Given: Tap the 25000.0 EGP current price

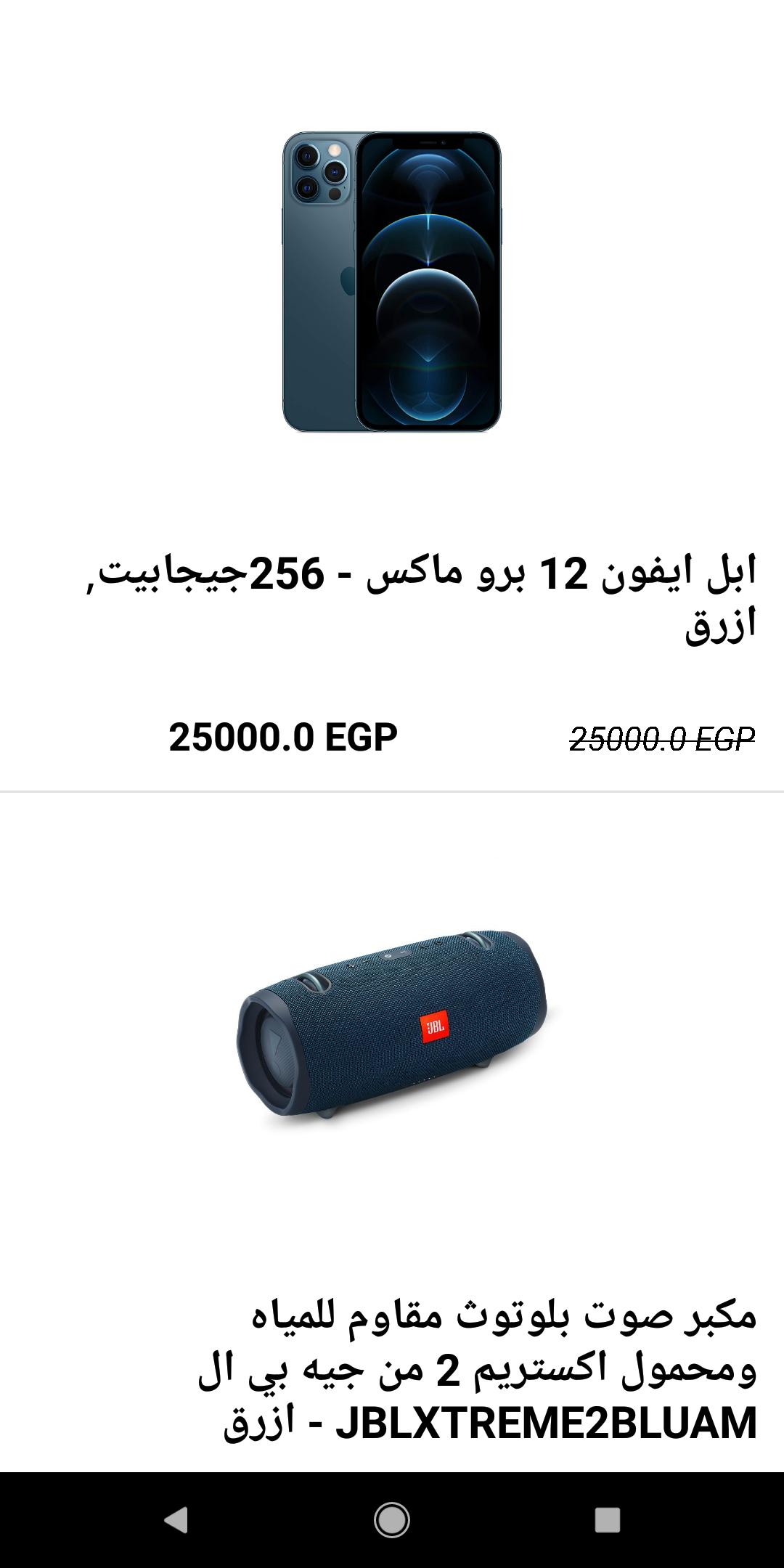Looking at the screenshot, I should coord(282,738).
